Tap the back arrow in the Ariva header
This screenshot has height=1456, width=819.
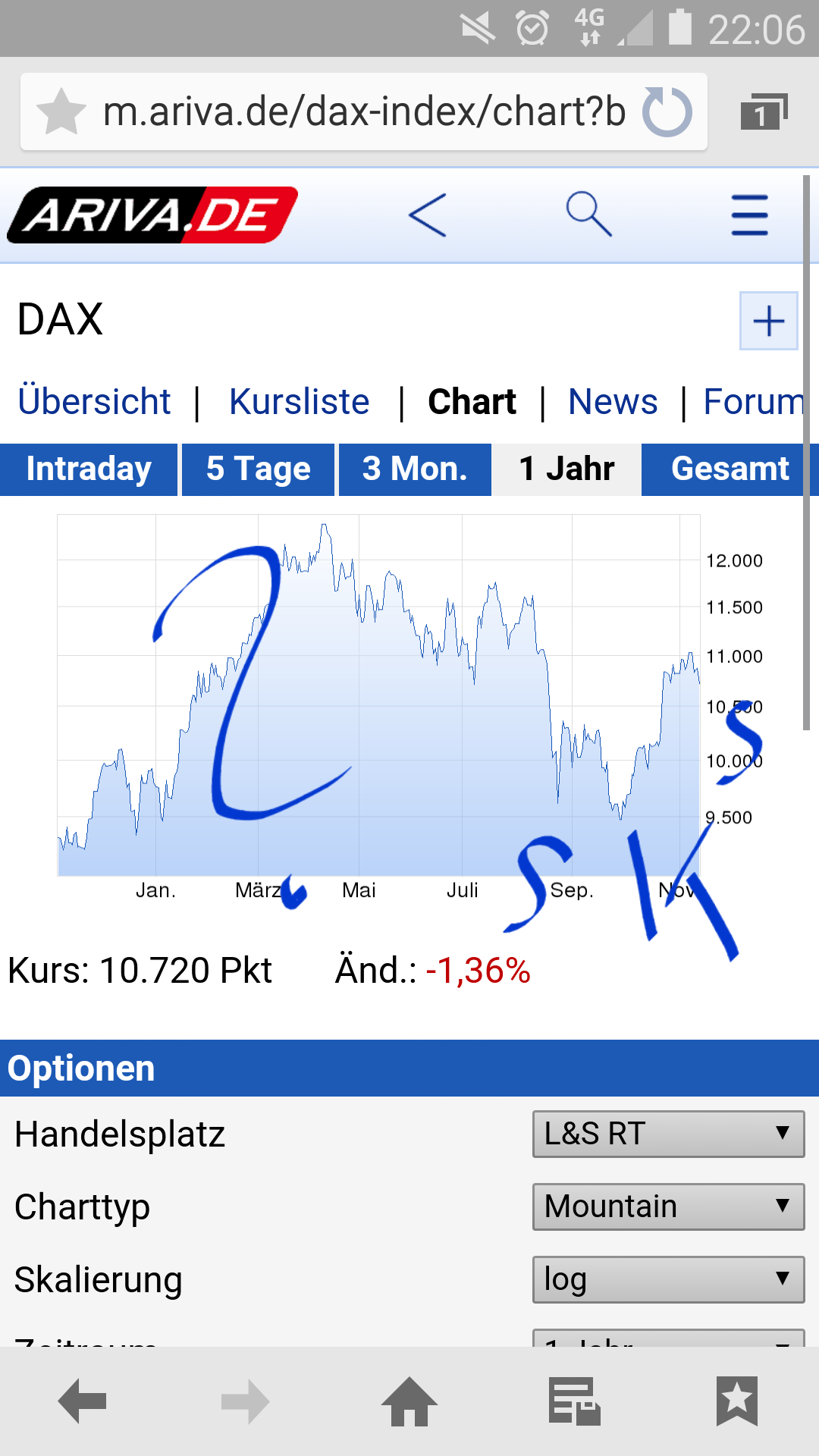pyautogui.click(x=428, y=215)
